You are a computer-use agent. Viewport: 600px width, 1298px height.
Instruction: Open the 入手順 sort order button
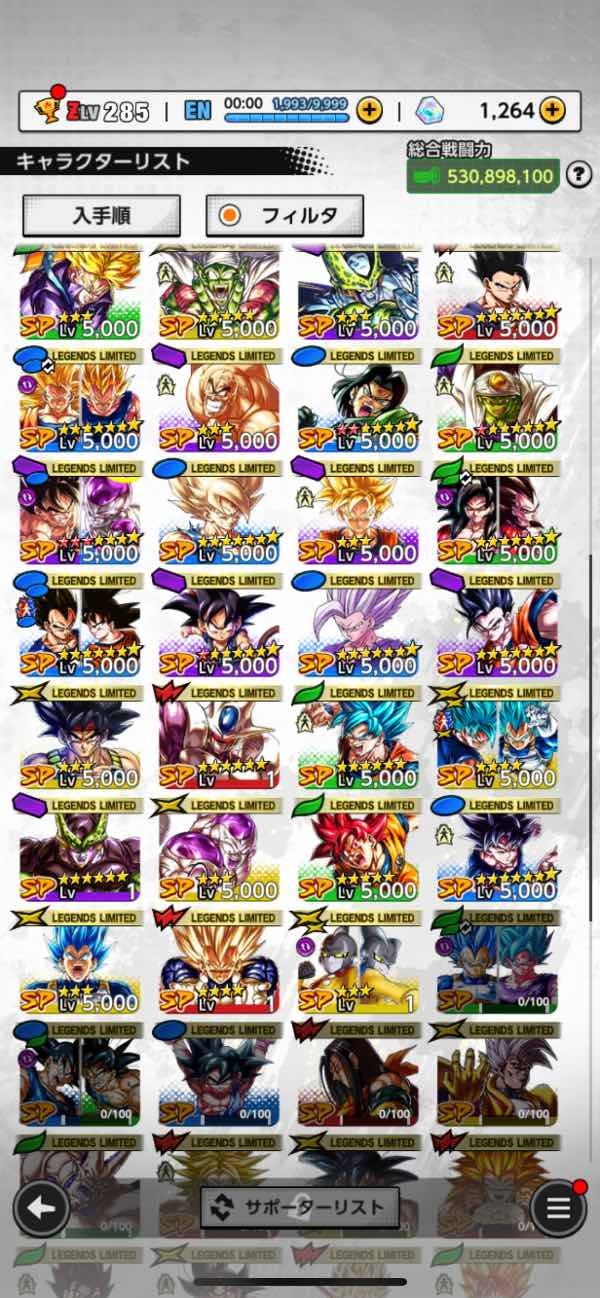click(101, 215)
